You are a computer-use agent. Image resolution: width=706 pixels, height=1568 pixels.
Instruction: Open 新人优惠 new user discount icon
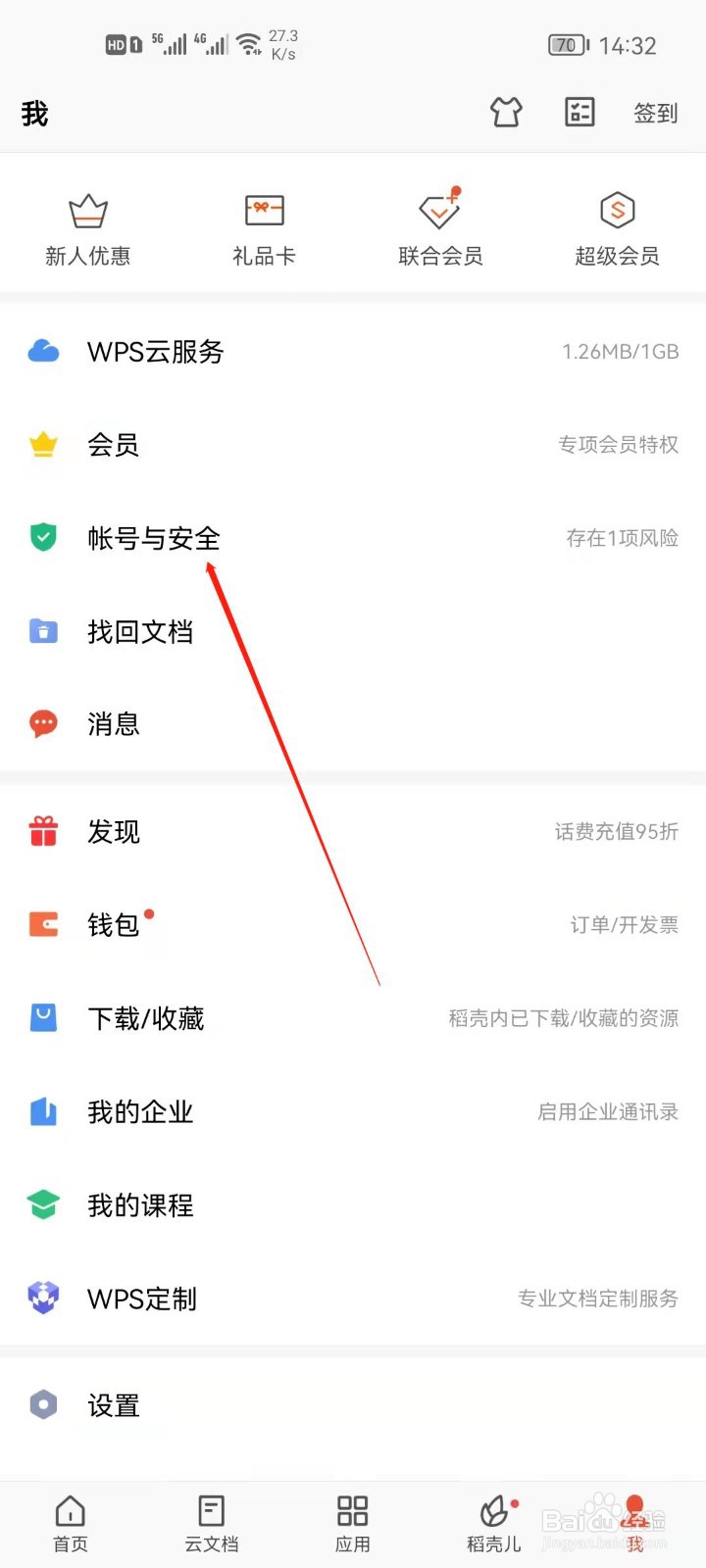87,223
